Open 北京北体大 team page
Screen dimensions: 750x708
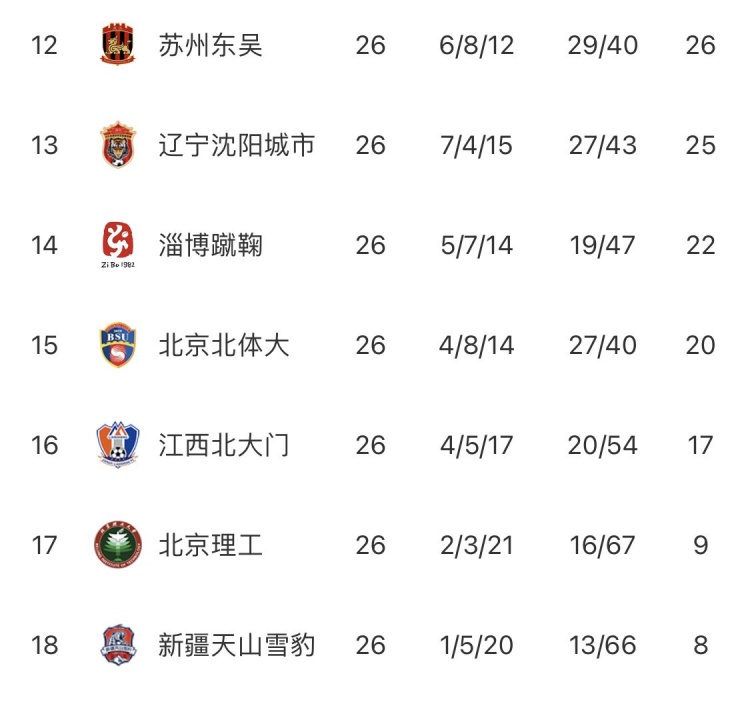[224, 345]
